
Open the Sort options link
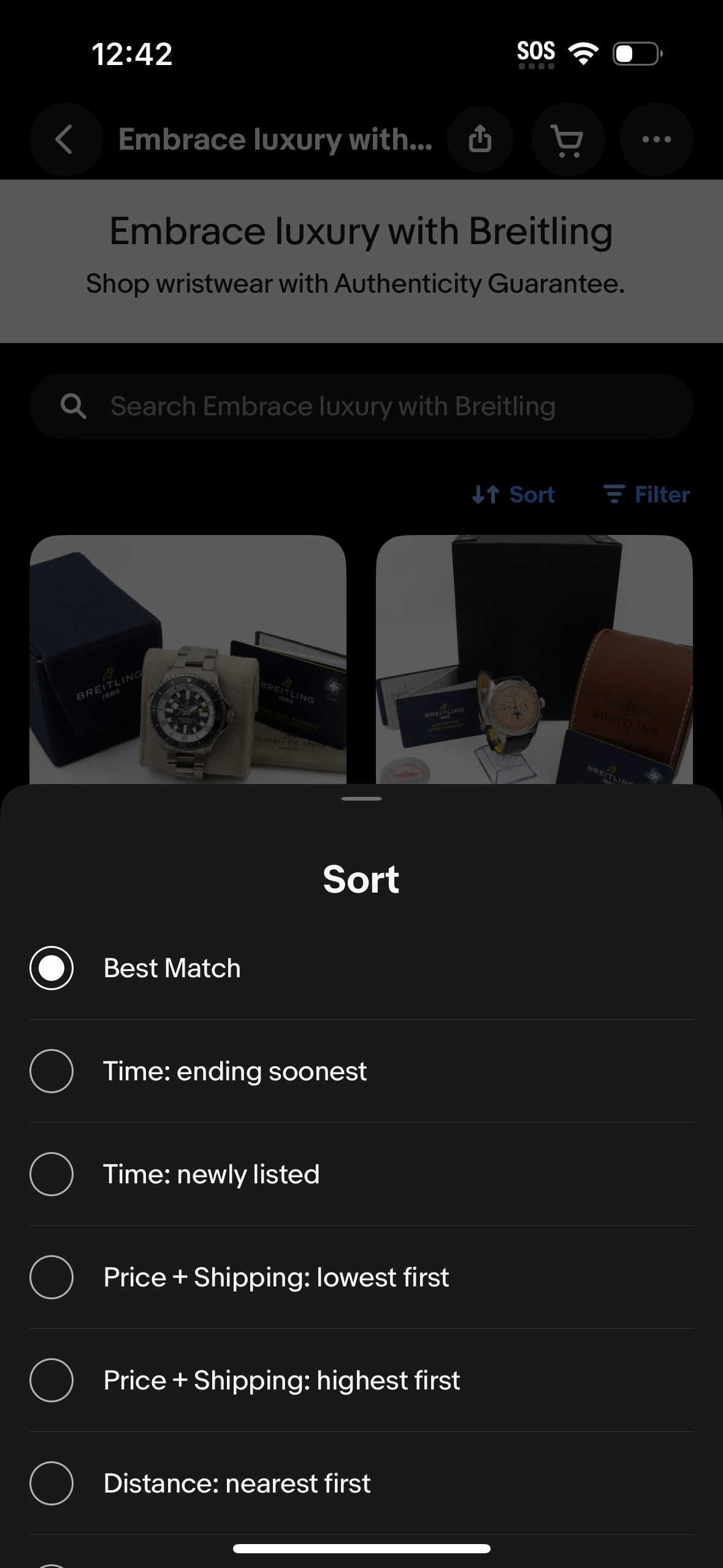click(x=531, y=494)
